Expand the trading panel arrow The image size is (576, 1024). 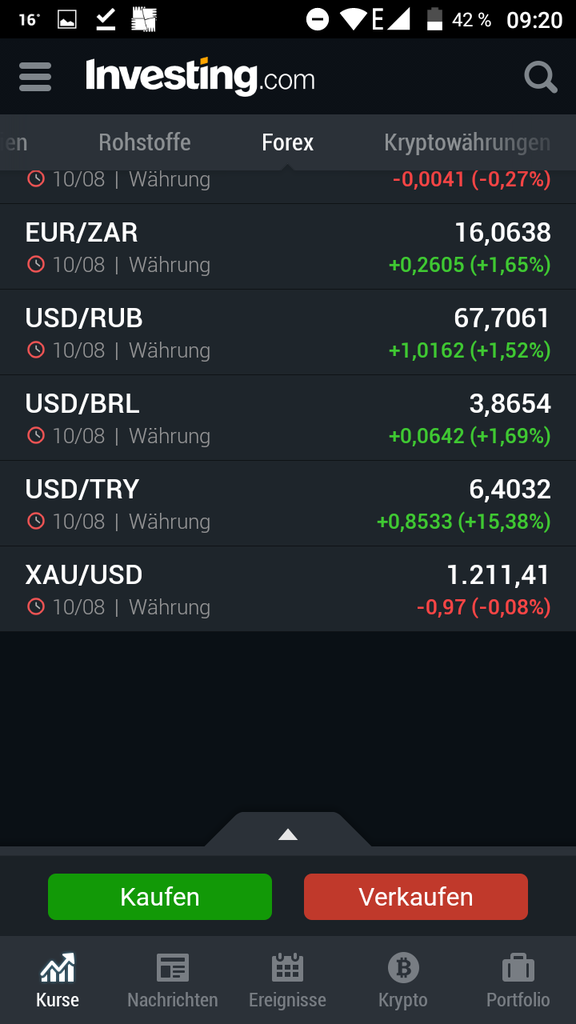coord(288,834)
